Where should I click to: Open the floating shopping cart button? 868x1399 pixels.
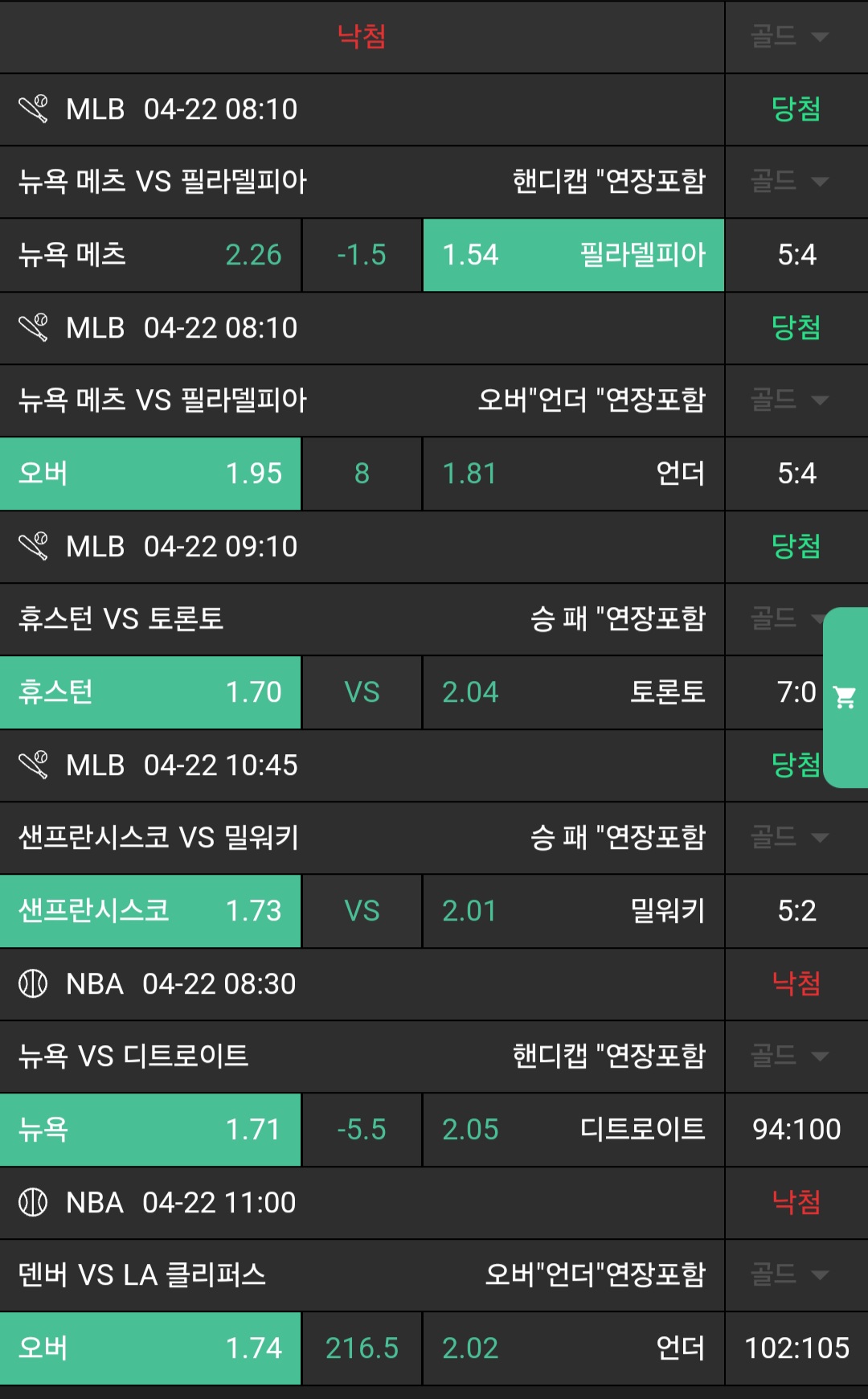coord(845,697)
